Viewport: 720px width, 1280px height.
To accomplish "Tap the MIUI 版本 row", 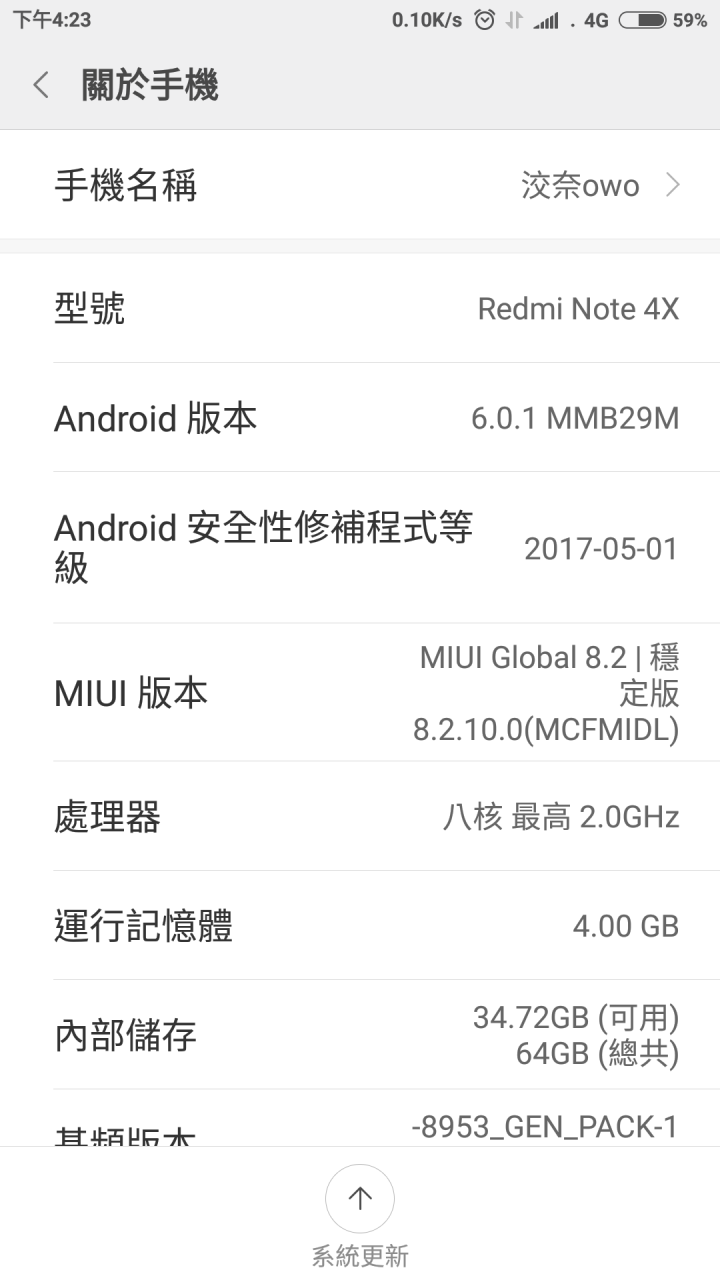I will click(360, 693).
